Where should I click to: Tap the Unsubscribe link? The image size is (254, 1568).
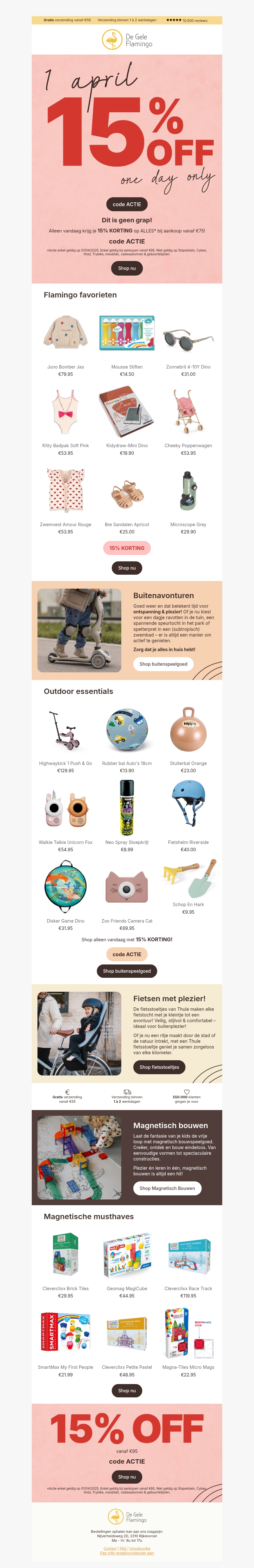click(139, 1548)
